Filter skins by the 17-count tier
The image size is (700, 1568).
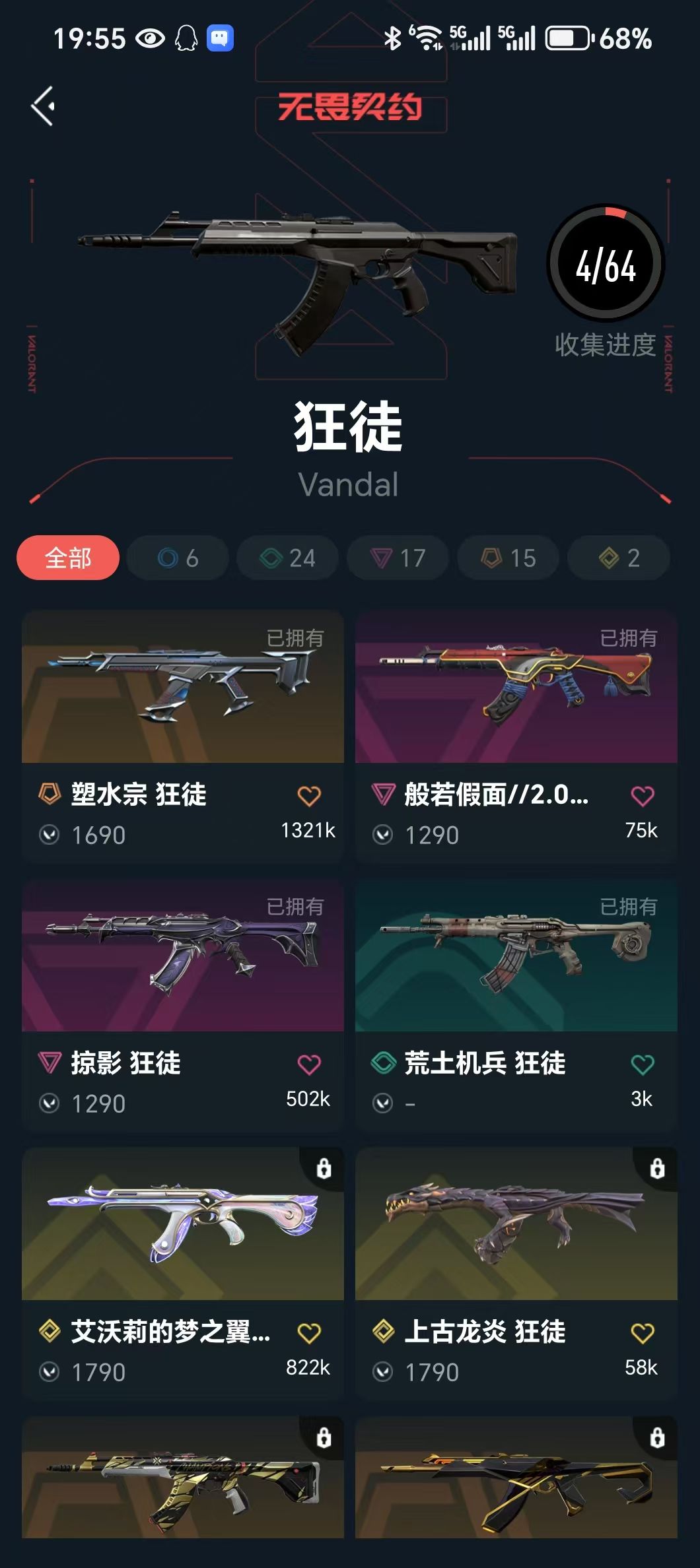[x=398, y=558]
